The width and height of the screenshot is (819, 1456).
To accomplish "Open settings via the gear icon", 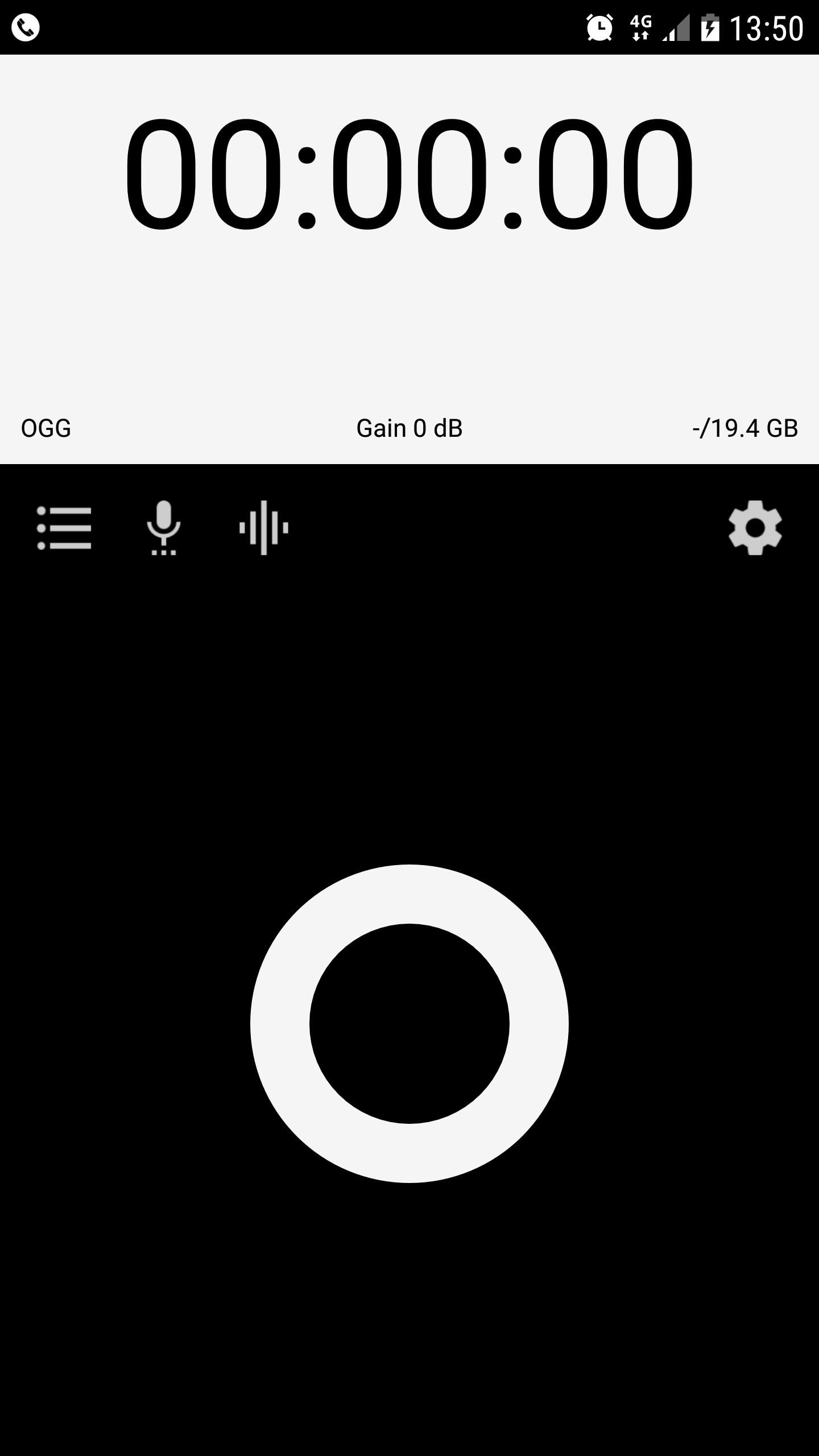I will (755, 528).
